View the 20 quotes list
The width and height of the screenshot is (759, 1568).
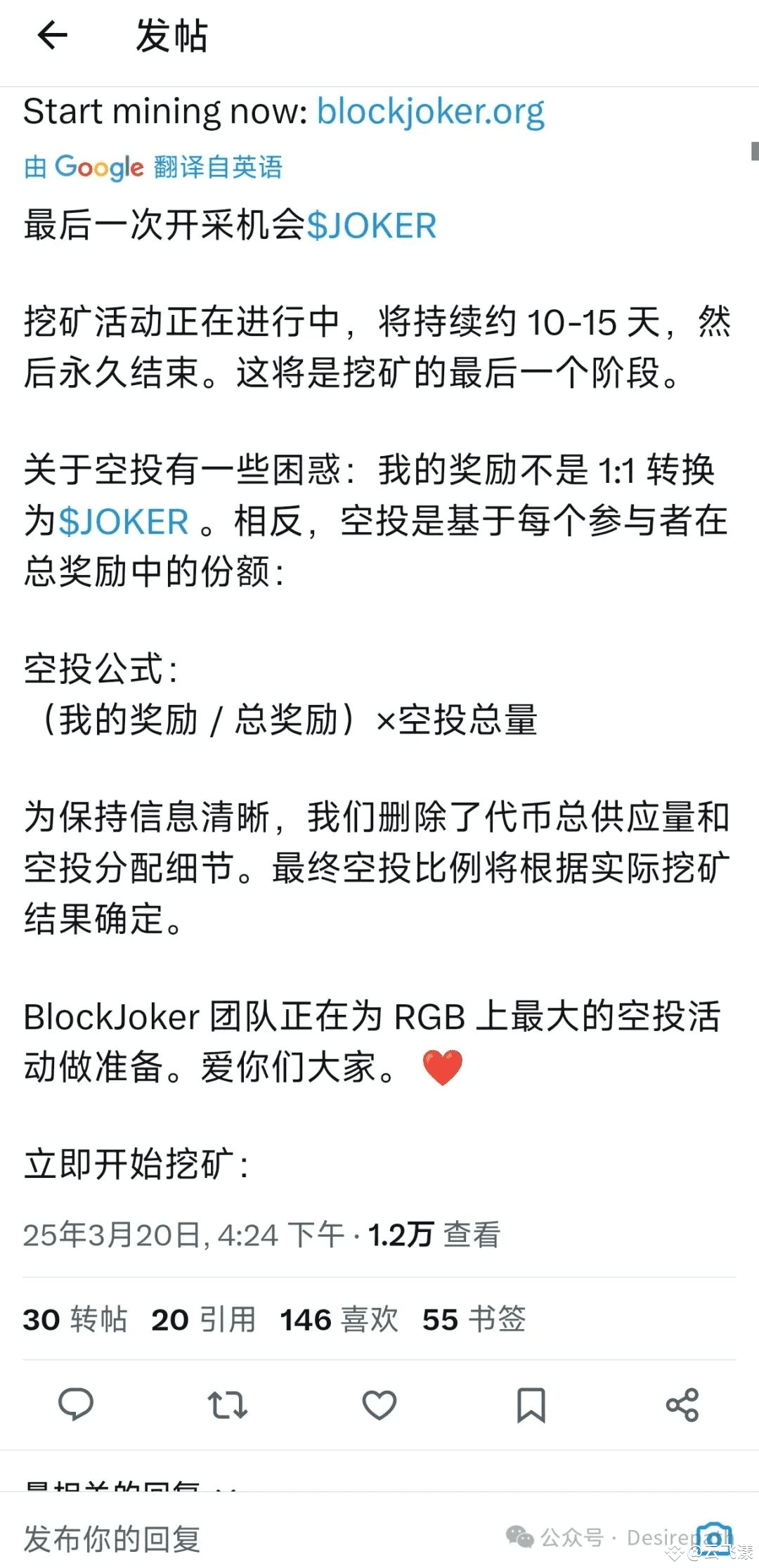(204, 1319)
